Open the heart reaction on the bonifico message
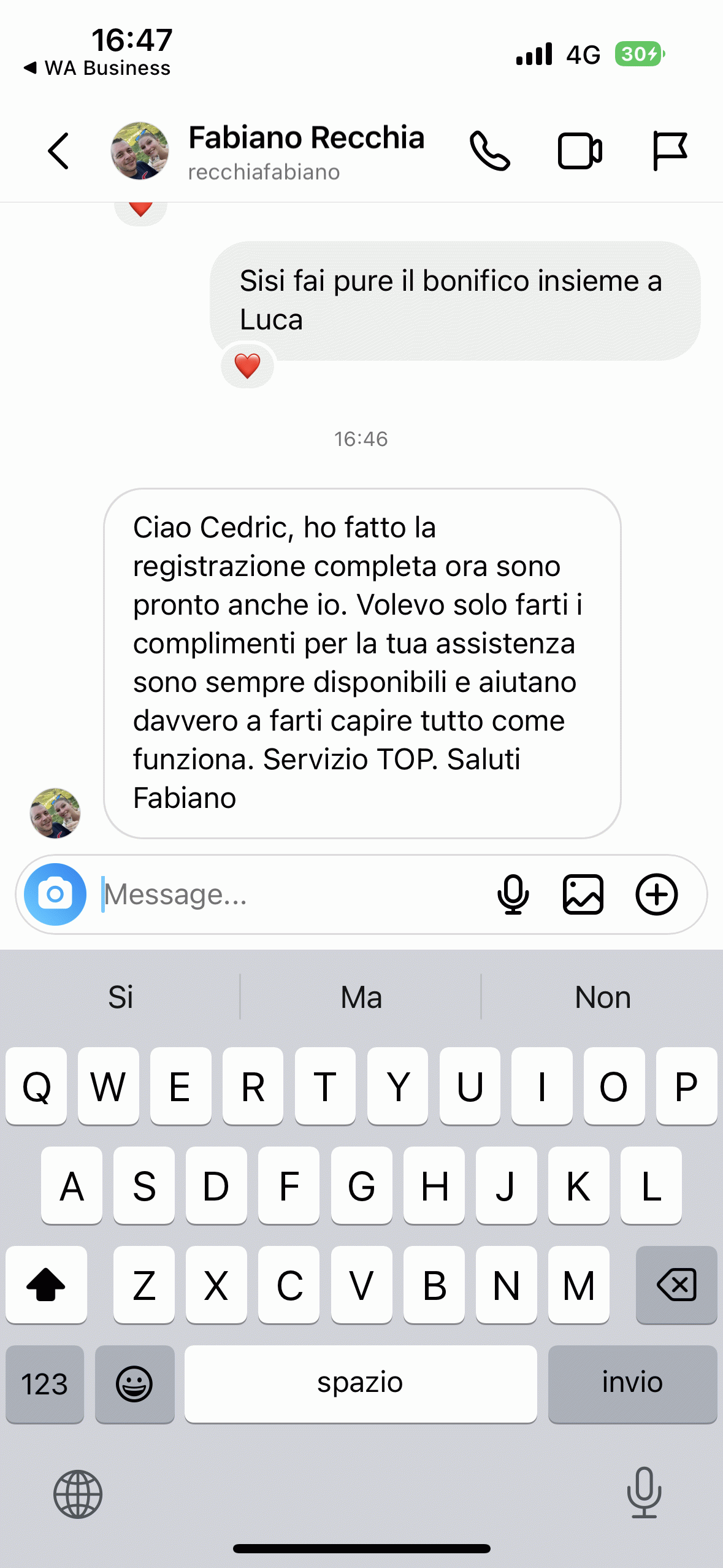 pyautogui.click(x=247, y=366)
